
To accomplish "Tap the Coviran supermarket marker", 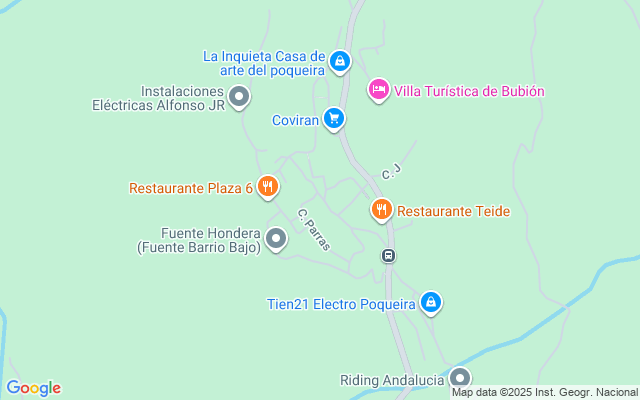I will 334,120.
